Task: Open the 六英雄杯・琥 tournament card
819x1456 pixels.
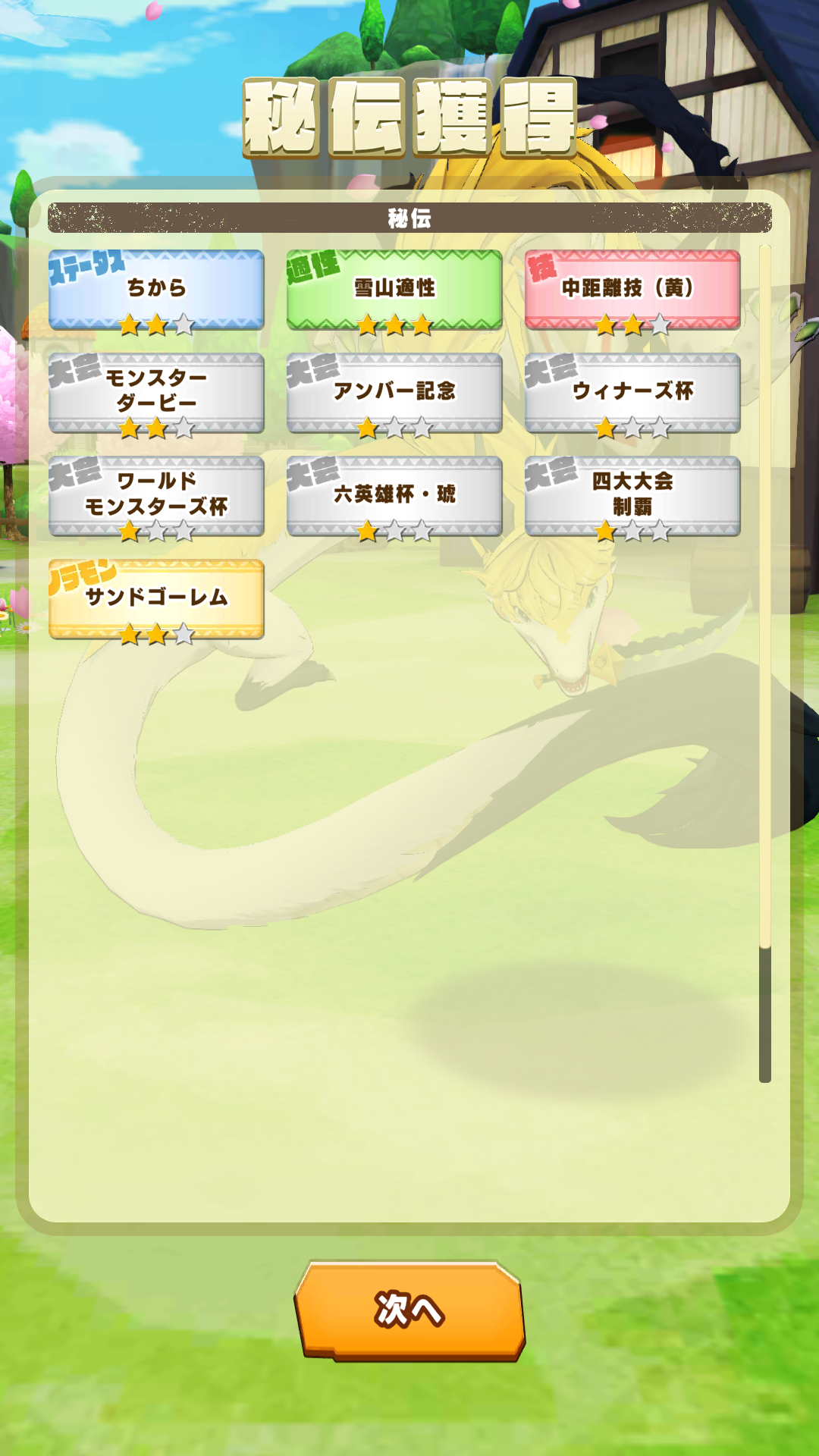Action: click(394, 496)
